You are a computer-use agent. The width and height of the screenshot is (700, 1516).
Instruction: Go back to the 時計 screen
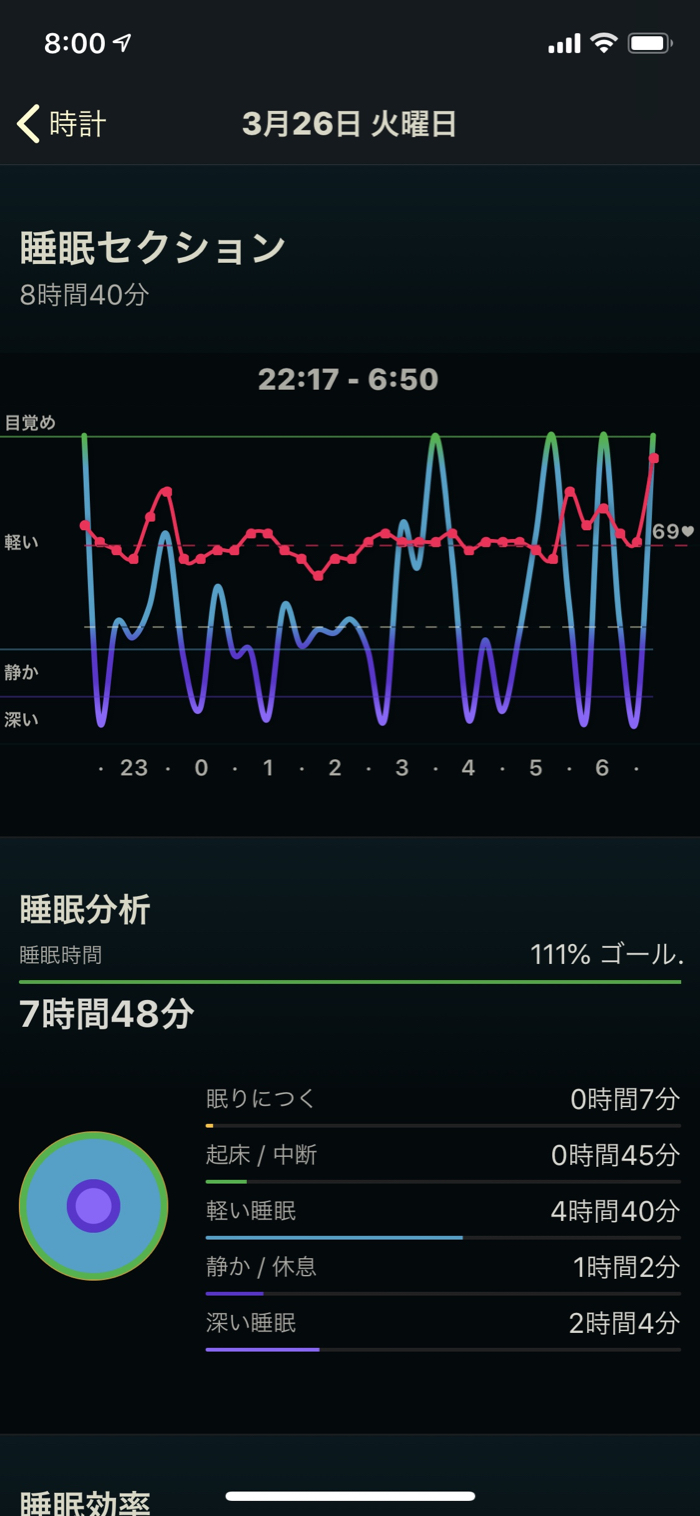point(62,124)
